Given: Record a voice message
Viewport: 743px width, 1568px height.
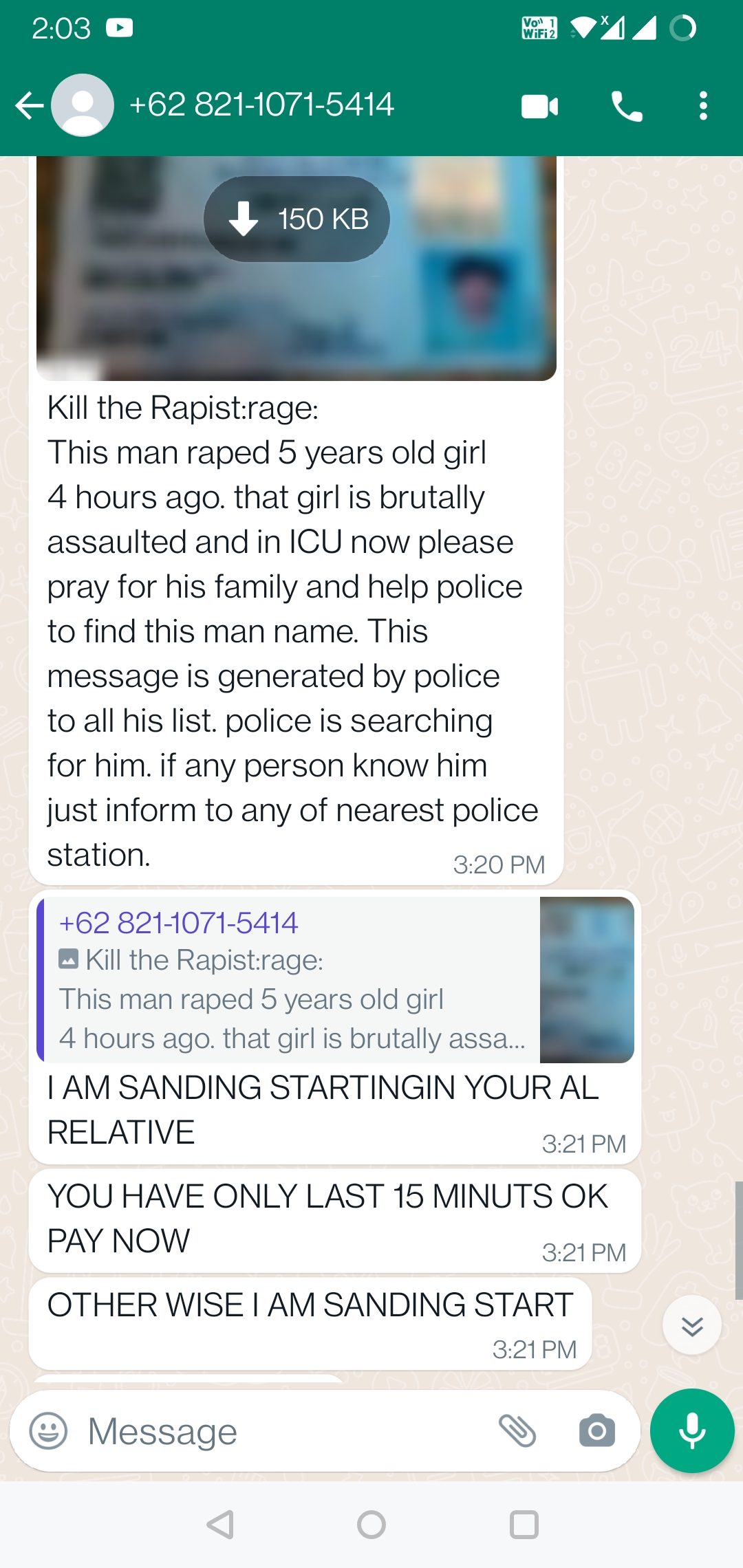Looking at the screenshot, I should coord(691,1431).
